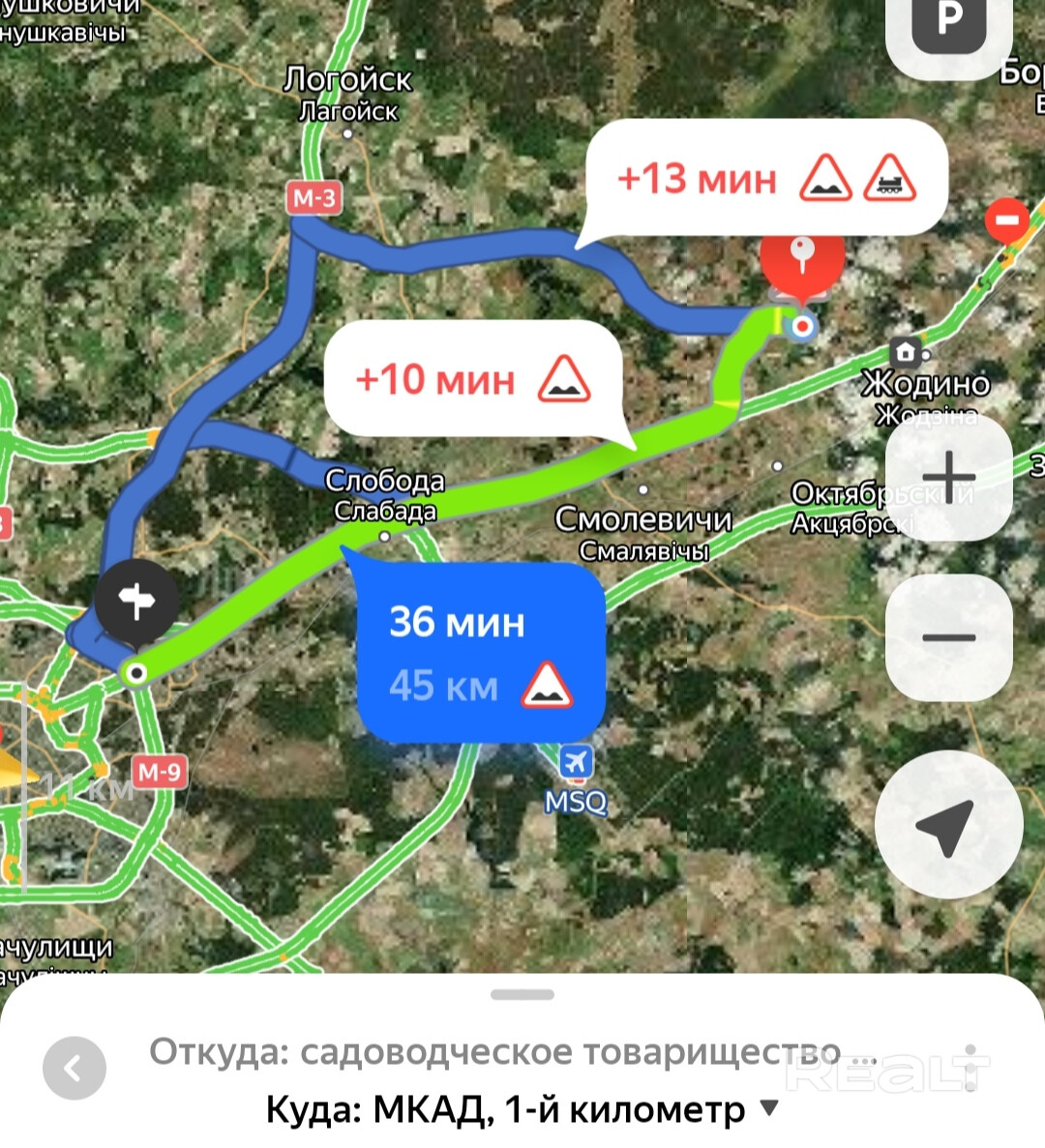This screenshot has width=1045, height=1148.
Task: Tap the MSQ airport marker
Action: 576,763
